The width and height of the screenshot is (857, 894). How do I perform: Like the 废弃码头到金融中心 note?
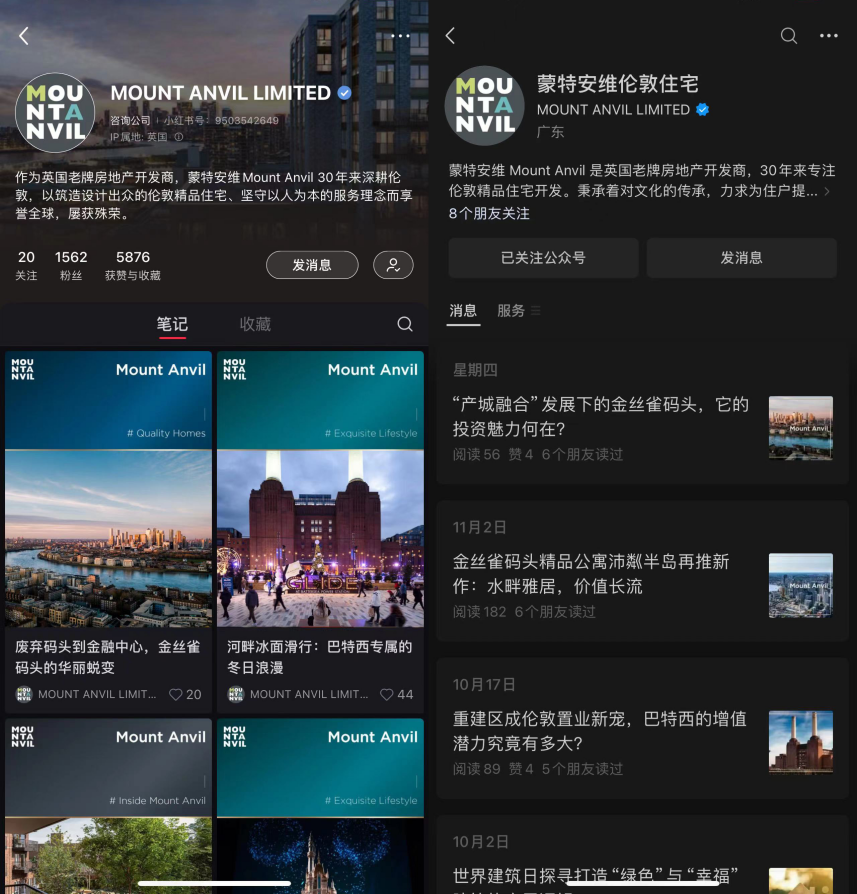click(x=177, y=694)
